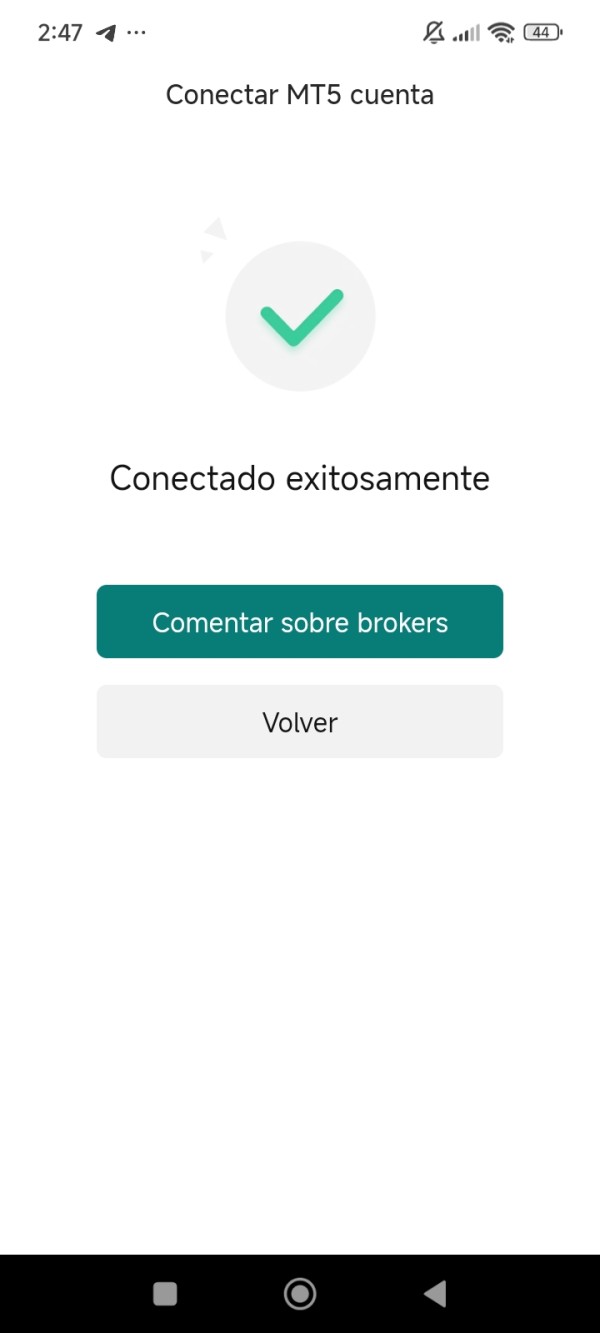Select the Volver button
Image resolution: width=600 pixels, height=1333 pixels.
300,722
